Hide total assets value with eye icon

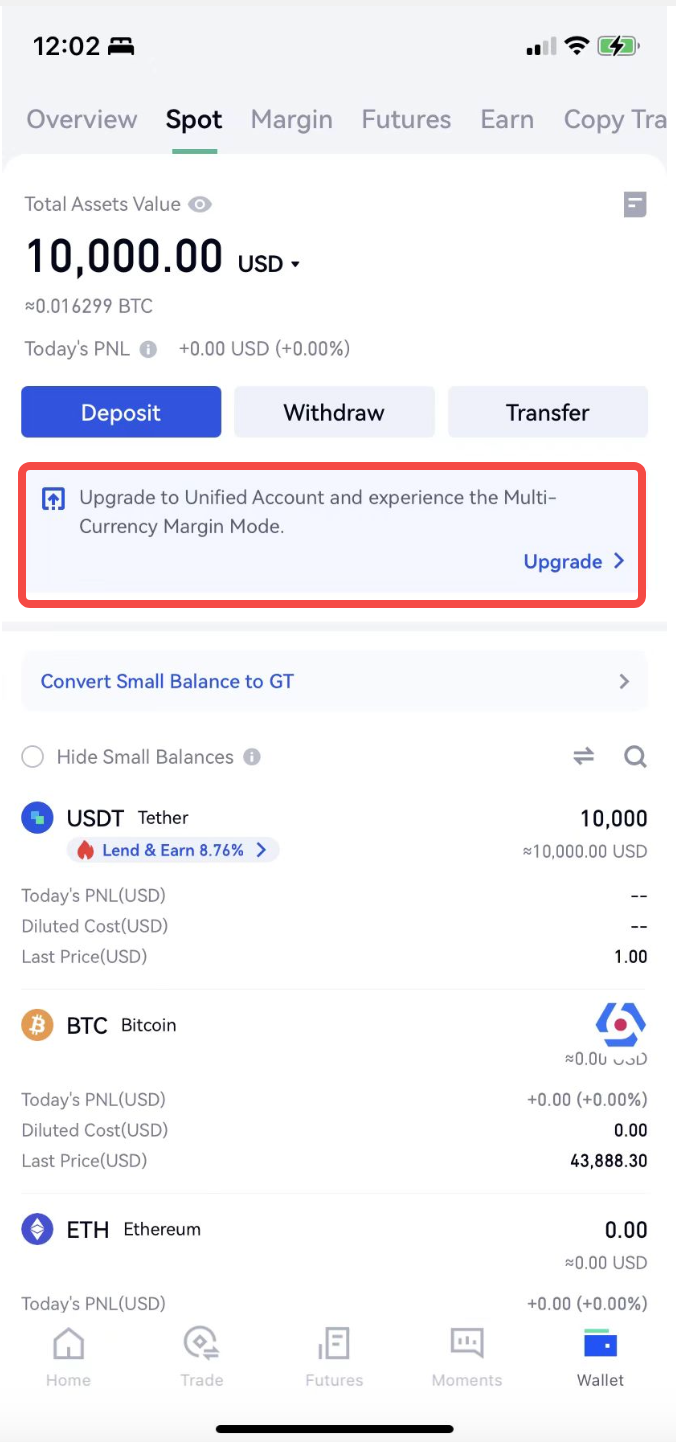tap(201, 205)
